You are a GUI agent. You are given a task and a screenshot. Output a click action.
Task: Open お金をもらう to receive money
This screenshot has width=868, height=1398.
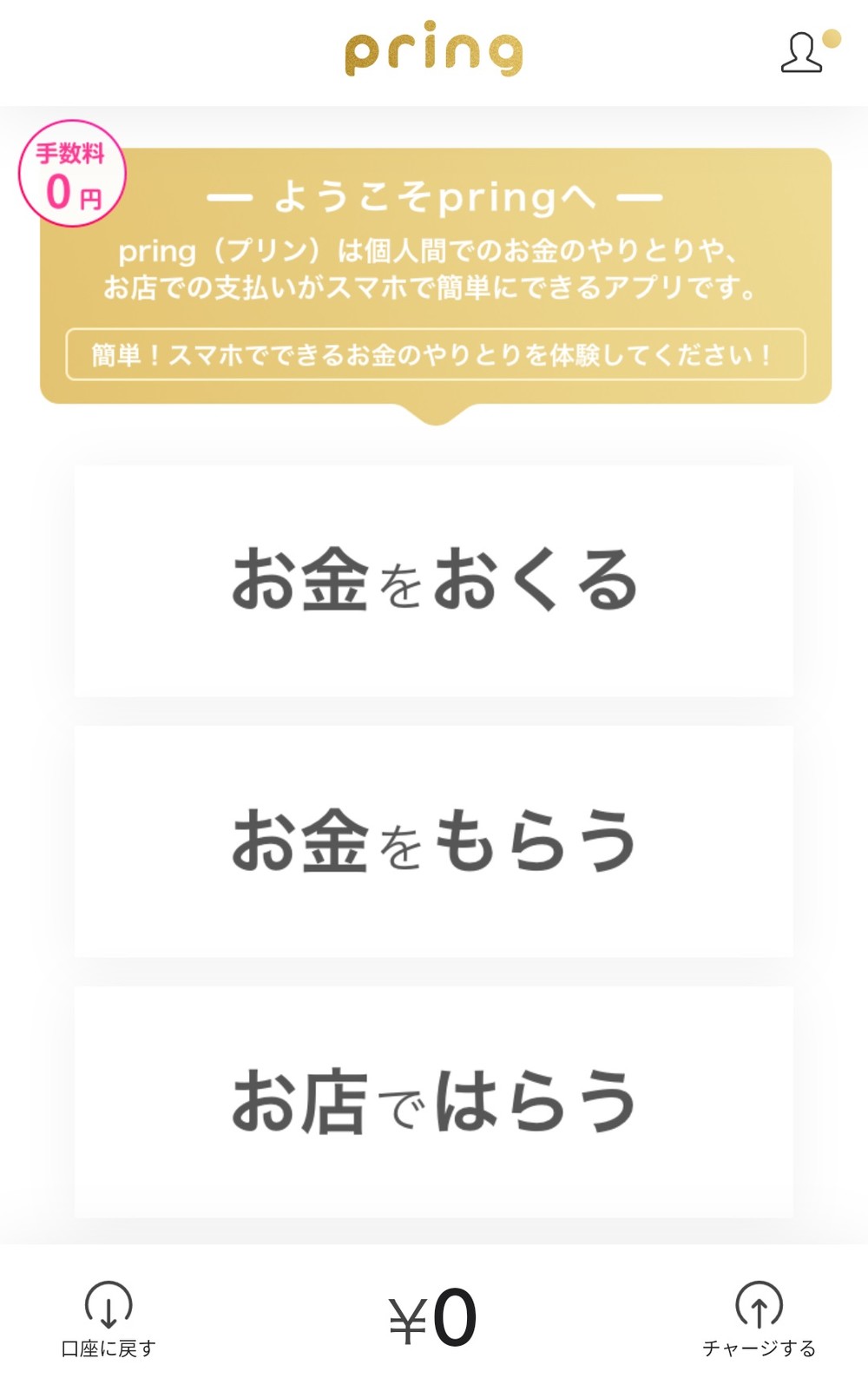click(434, 841)
